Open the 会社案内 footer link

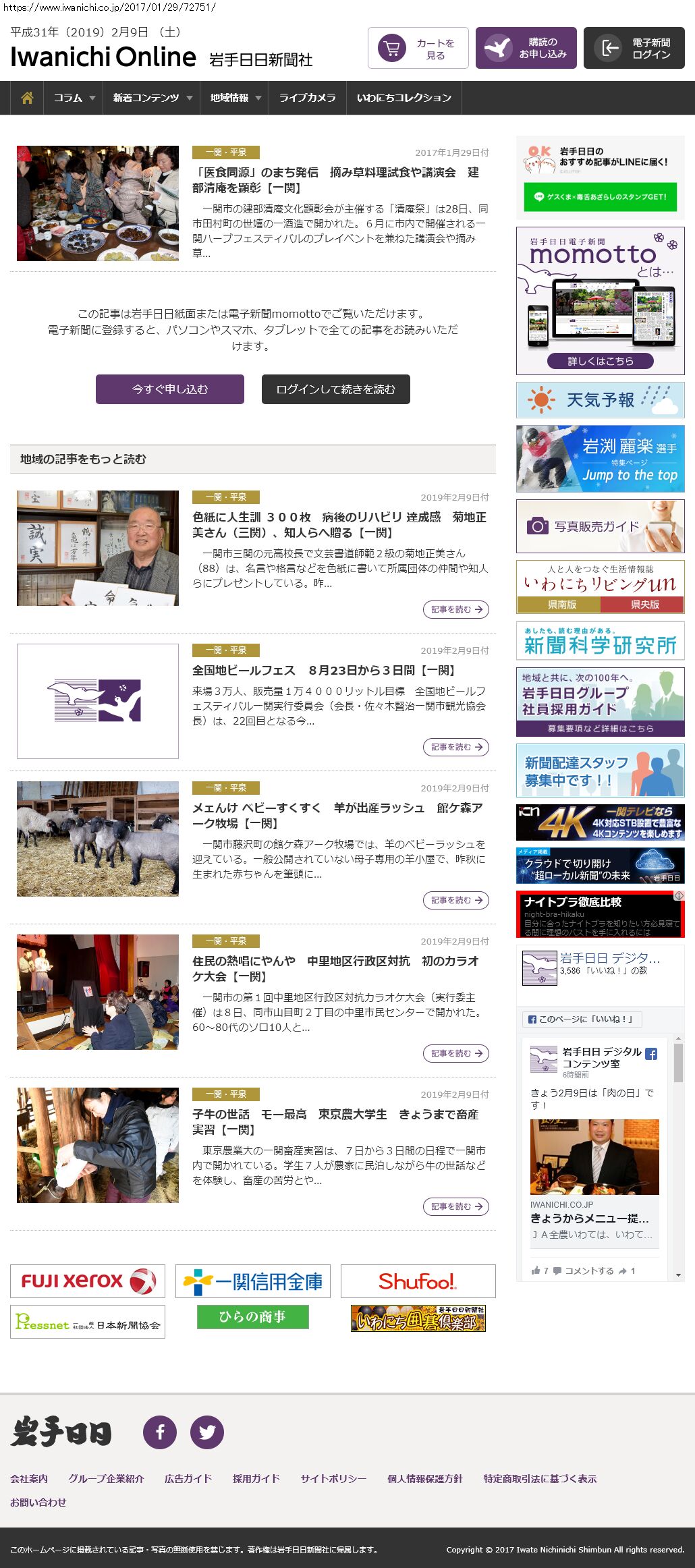click(x=29, y=1478)
